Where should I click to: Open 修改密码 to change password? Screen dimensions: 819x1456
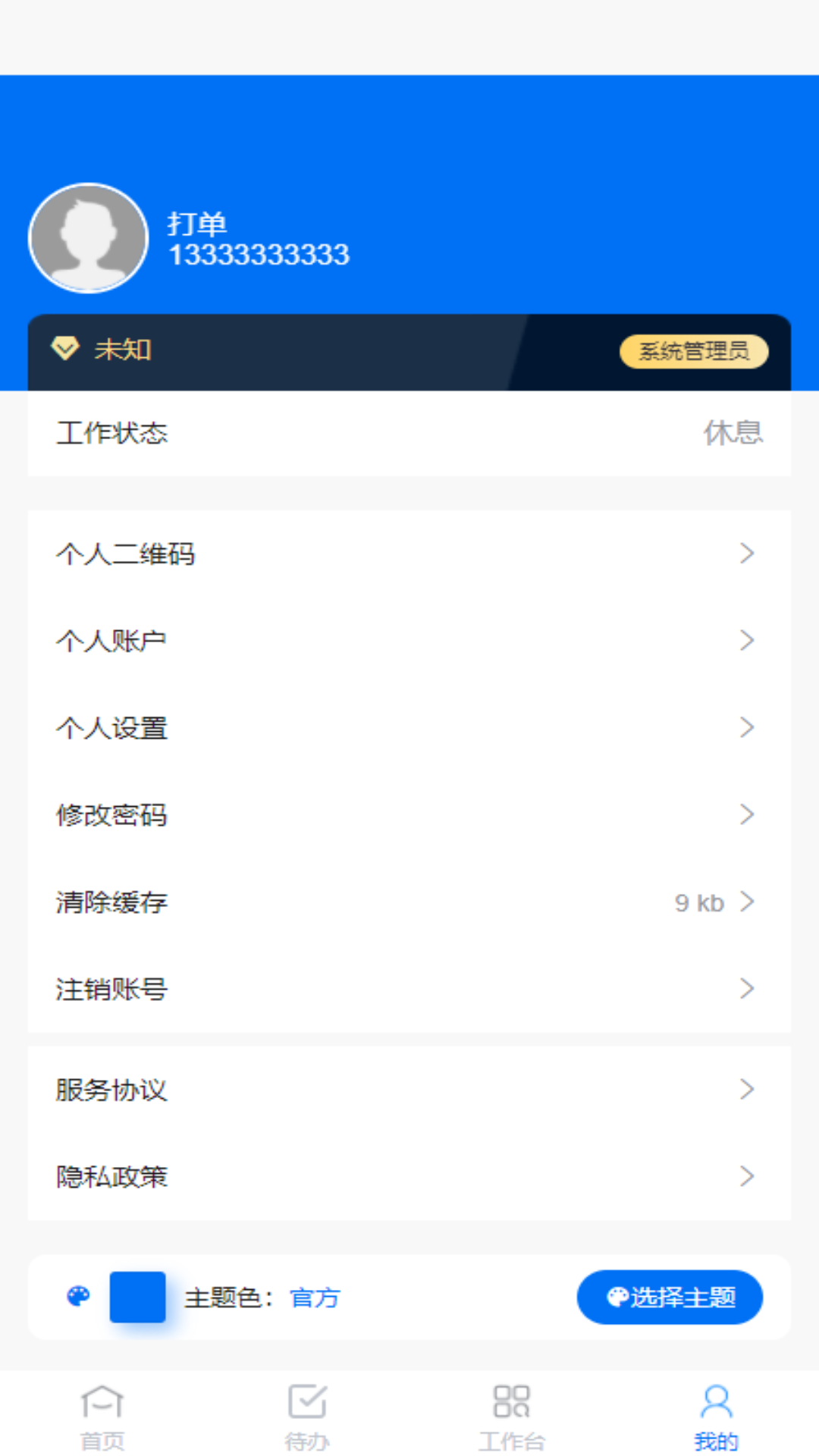(409, 815)
